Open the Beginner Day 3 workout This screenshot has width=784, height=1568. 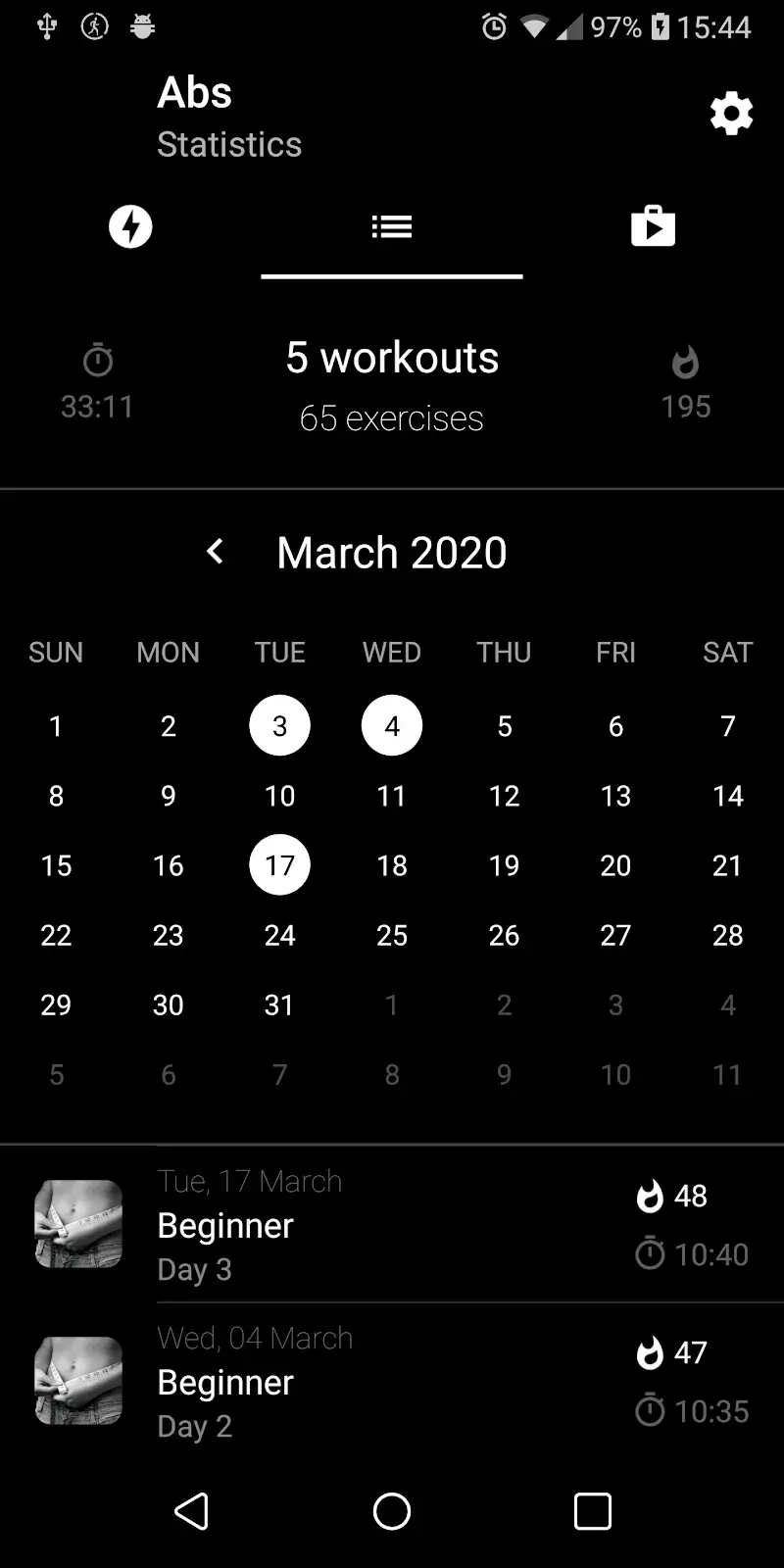[x=224, y=1225]
